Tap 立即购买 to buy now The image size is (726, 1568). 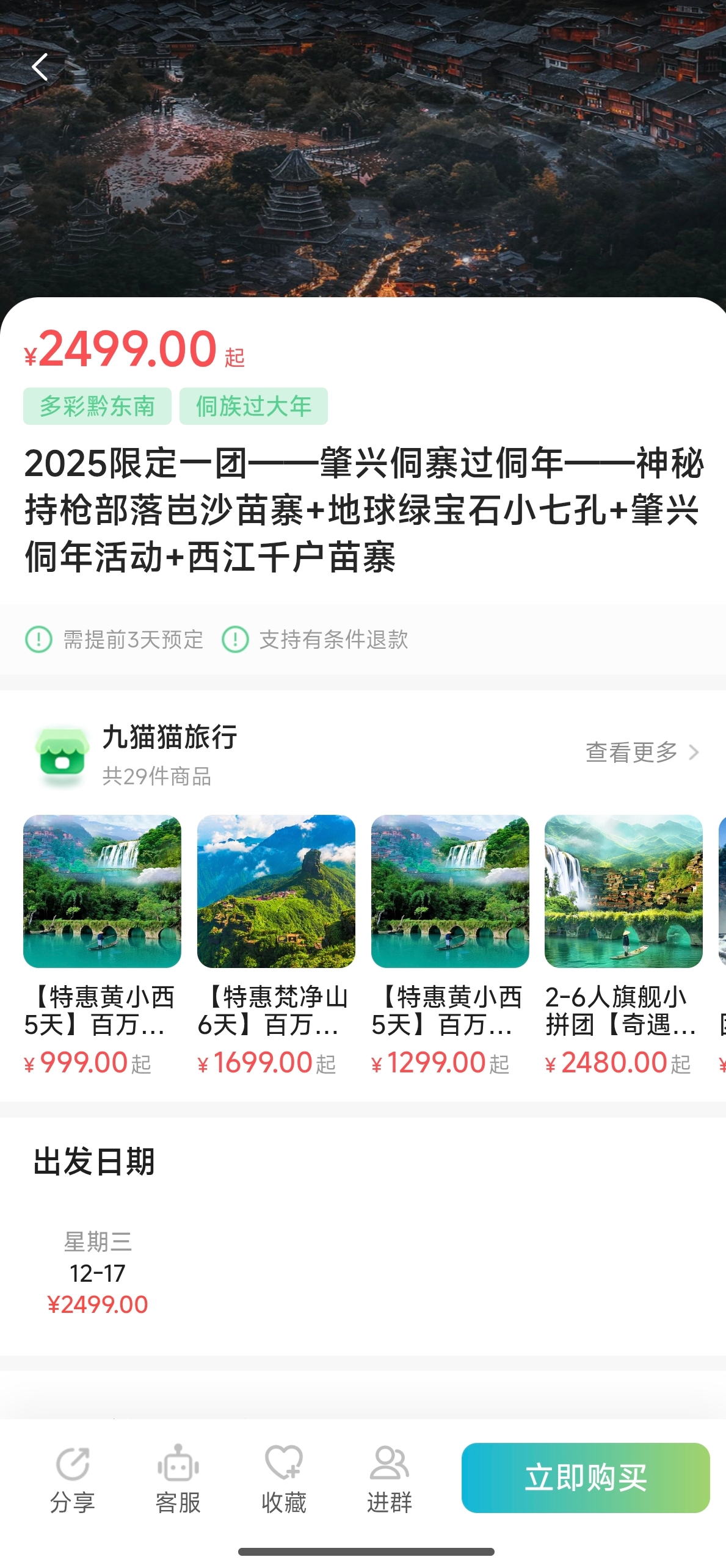[585, 1477]
